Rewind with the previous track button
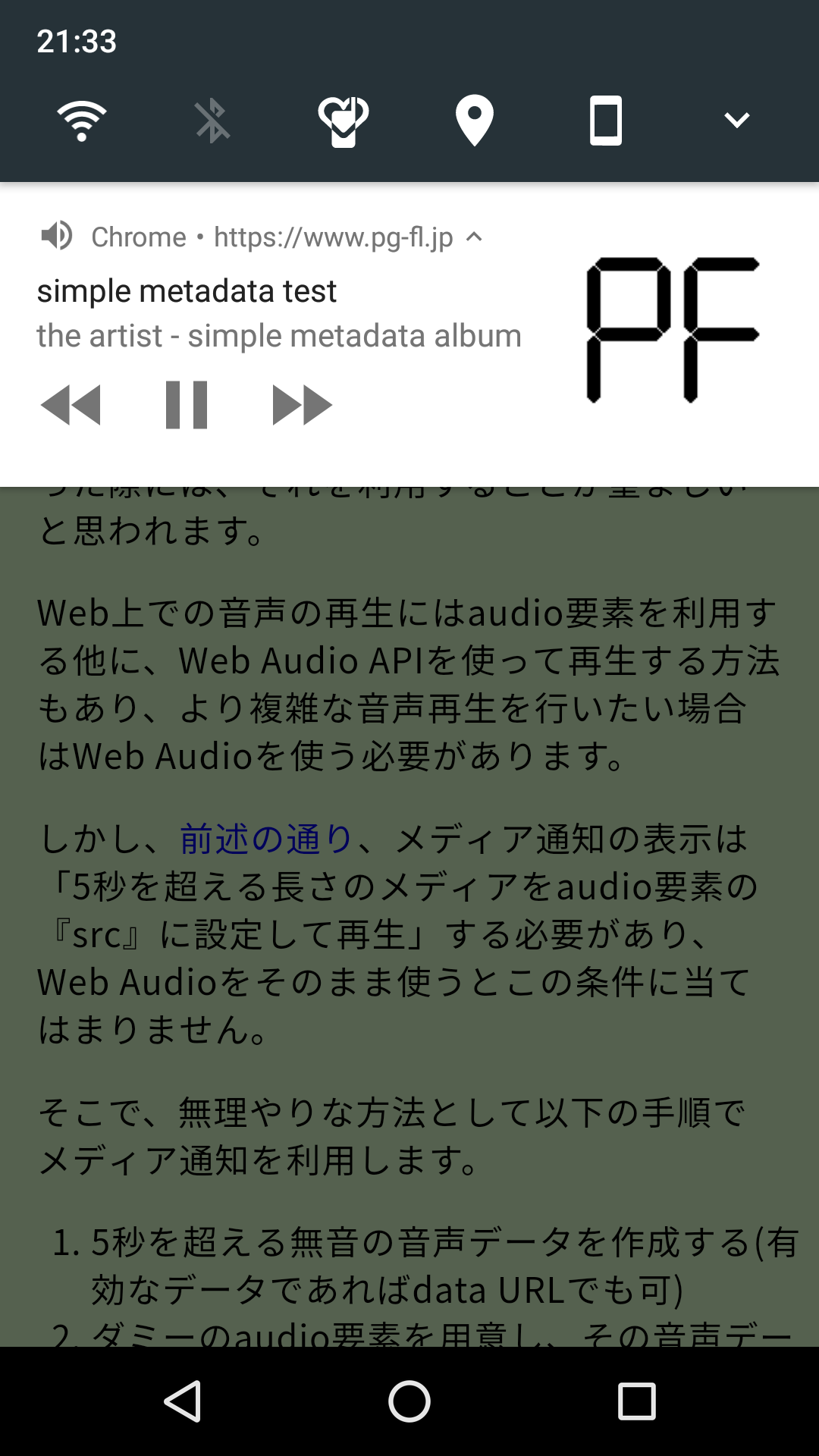819x1456 pixels. click(71, 405)
